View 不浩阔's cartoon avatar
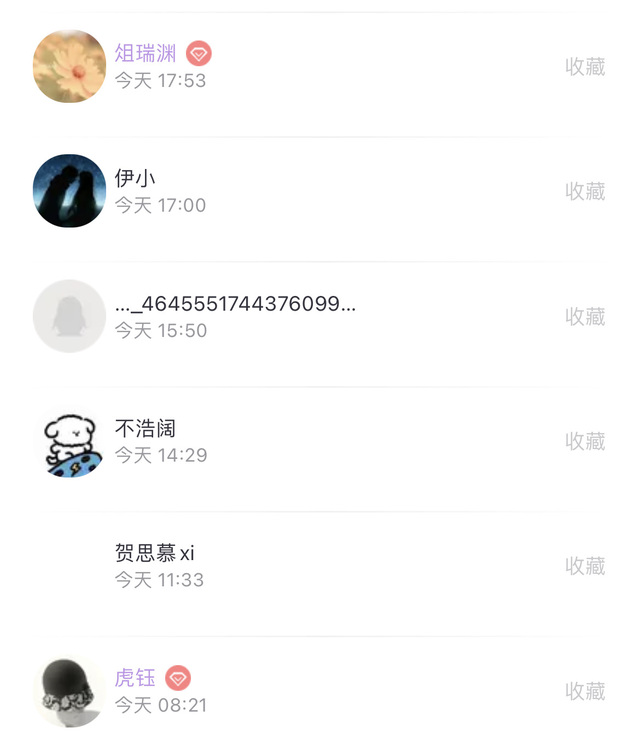The width and height of the screenshot is (640, 751). click(x=69, y=441)
